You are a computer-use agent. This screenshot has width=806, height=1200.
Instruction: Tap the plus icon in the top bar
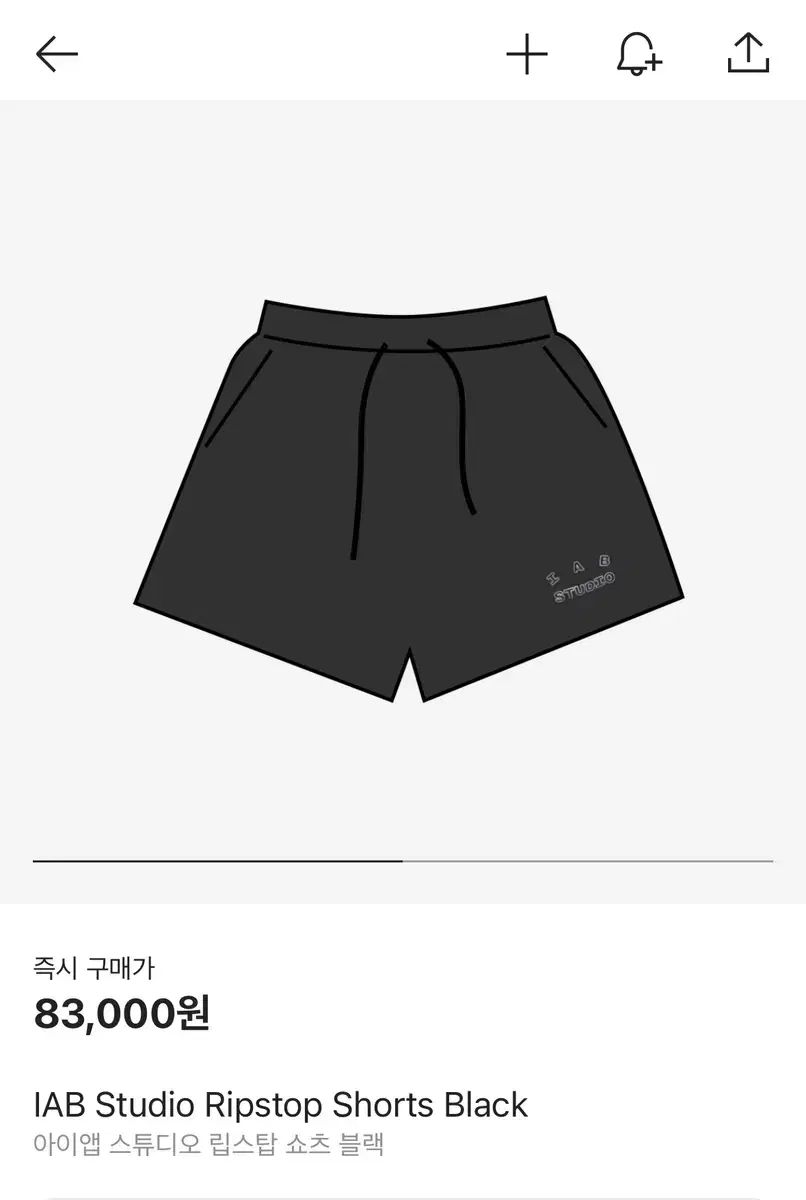click(x=527, y=54)
